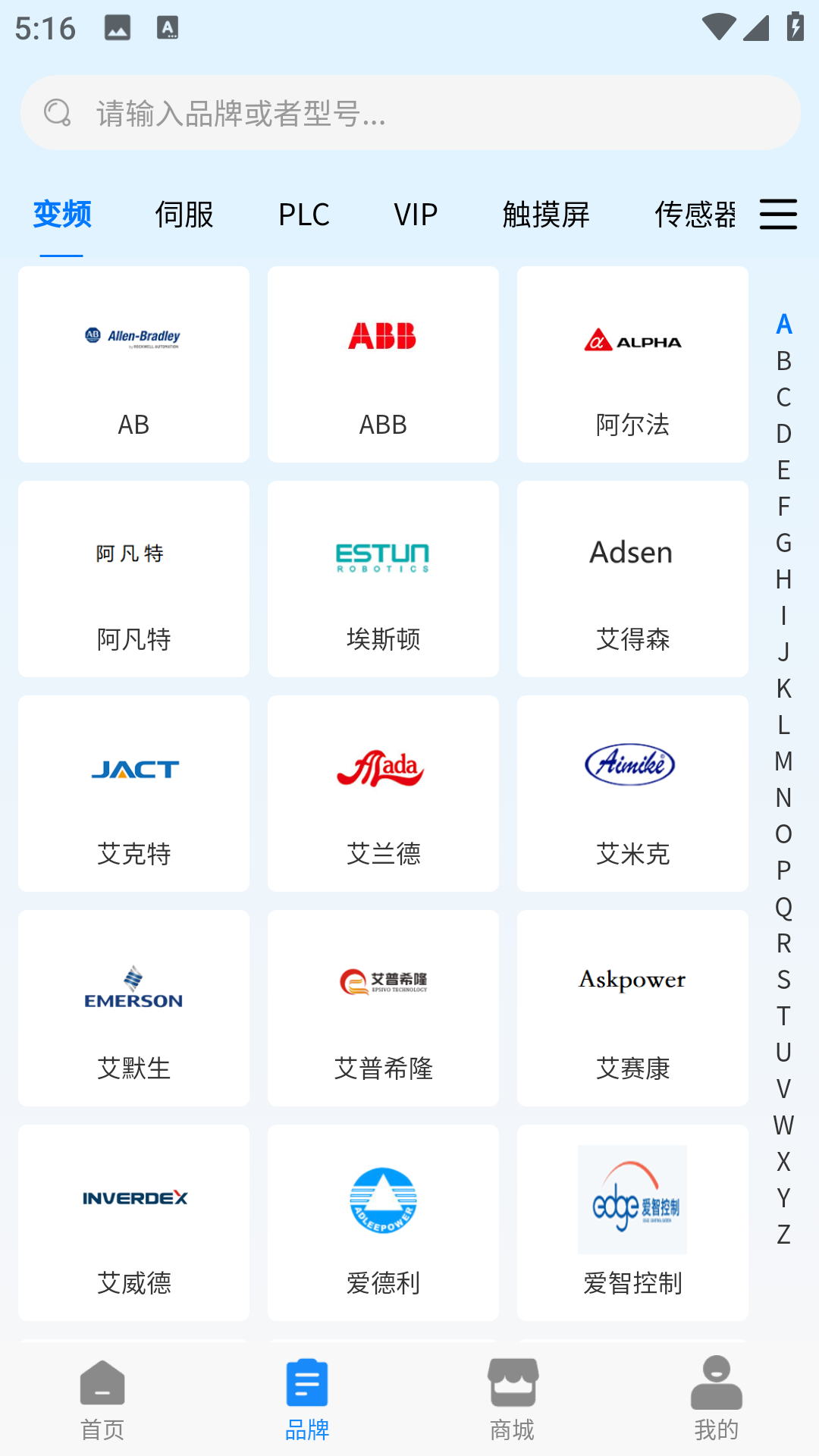Select the PLC category tab

[x=304, y=215]
